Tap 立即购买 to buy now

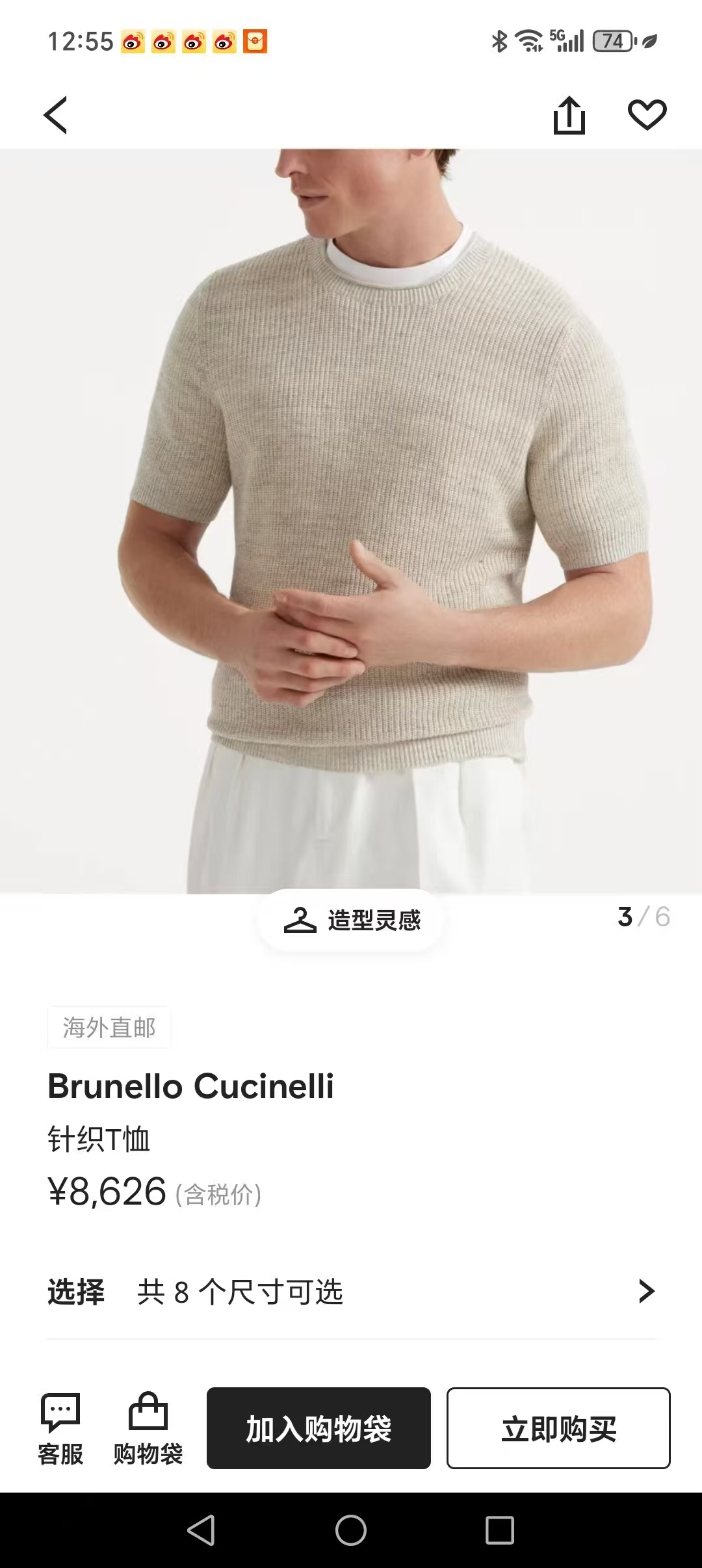pos(558,1428)
